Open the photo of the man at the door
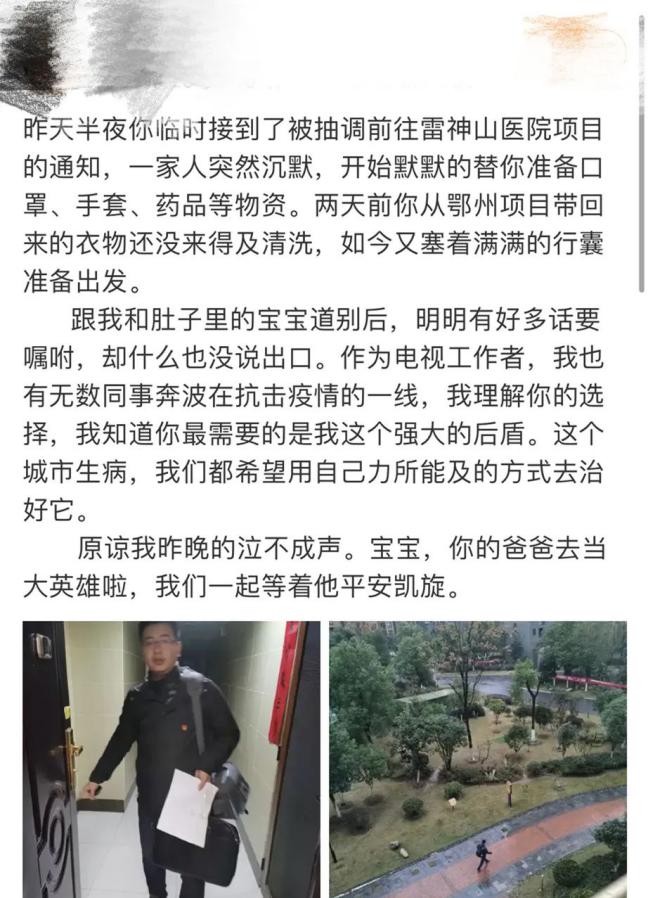Viewport: 648px width, 898px height. (x=171, y=758)
